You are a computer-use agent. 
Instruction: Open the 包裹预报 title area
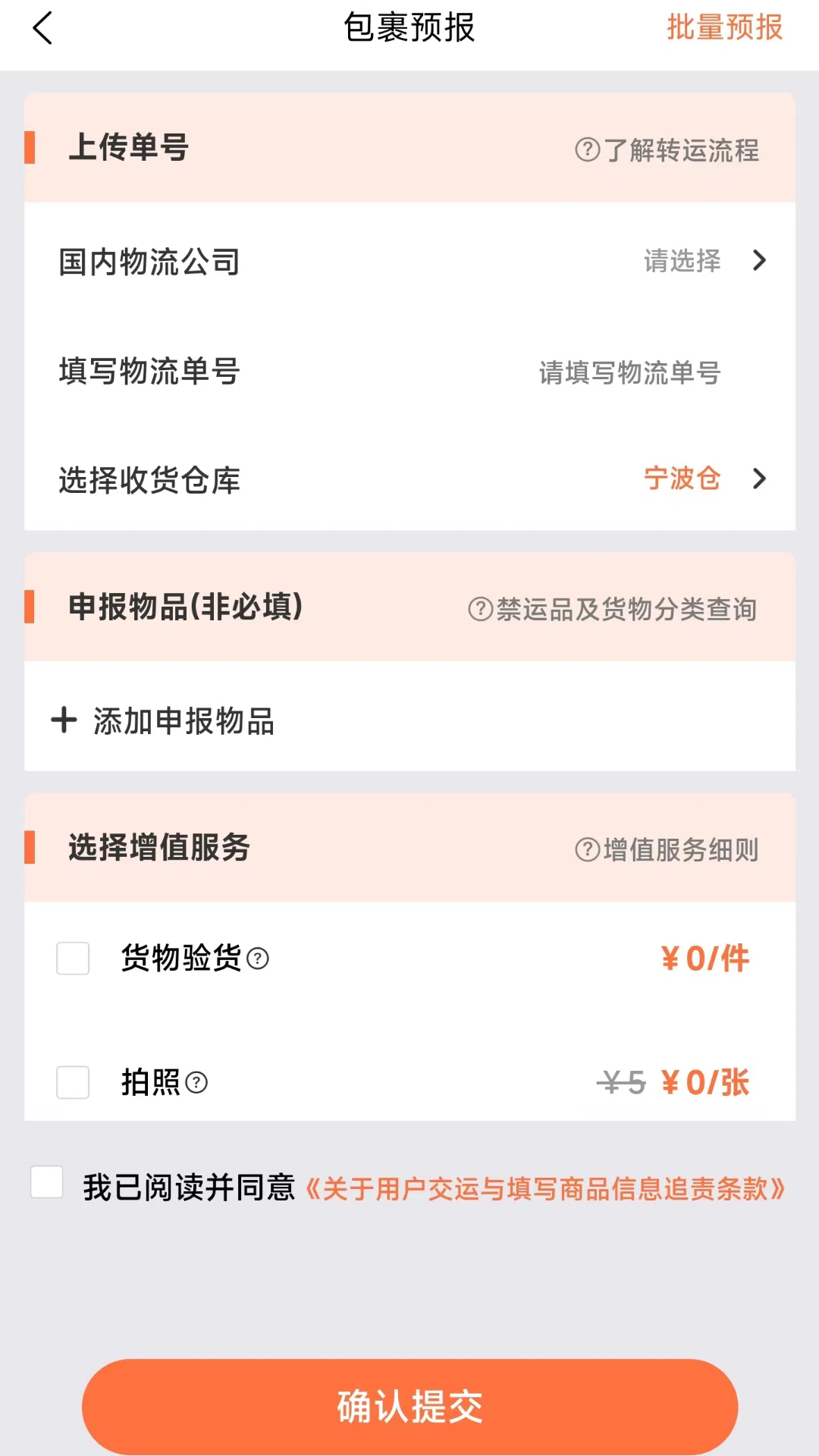click(409, 28)
